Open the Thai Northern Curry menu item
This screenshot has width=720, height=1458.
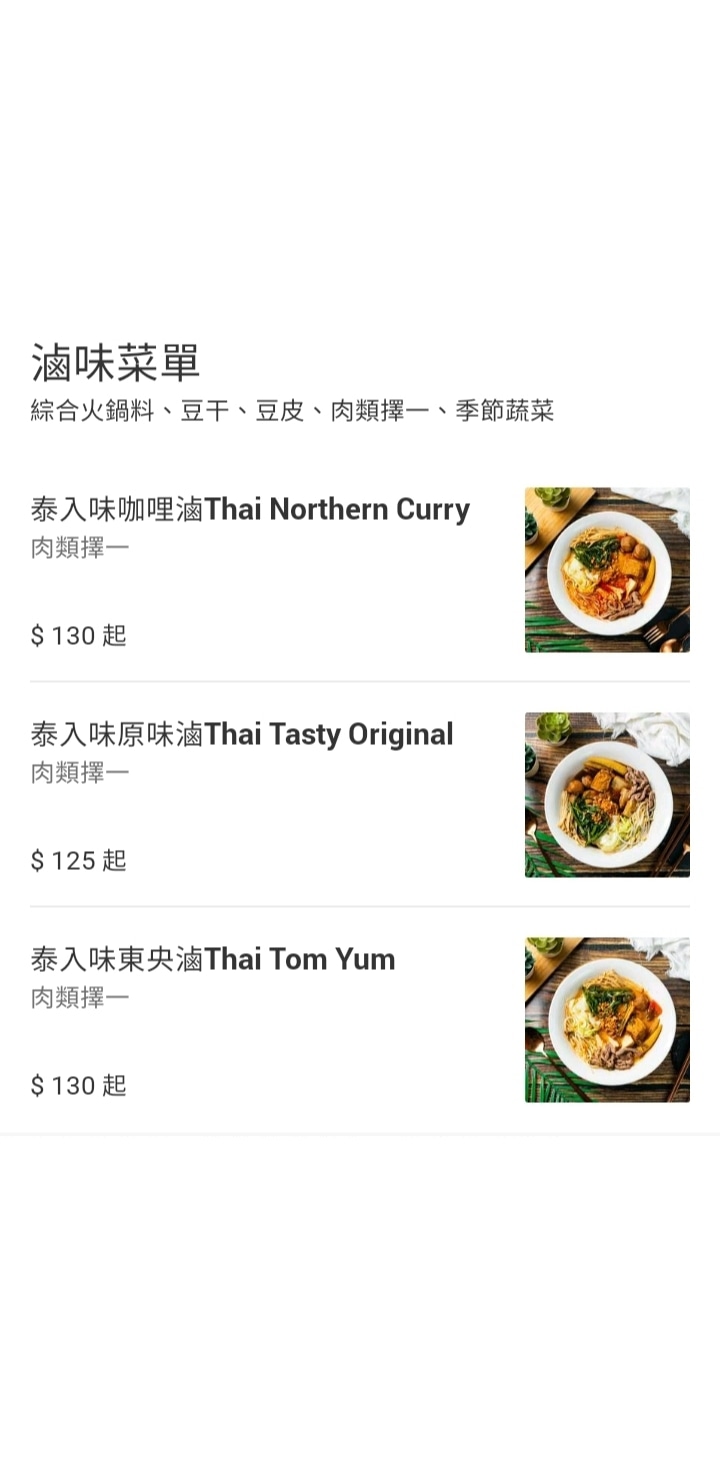pyautogui.click(x=250, y=510)
